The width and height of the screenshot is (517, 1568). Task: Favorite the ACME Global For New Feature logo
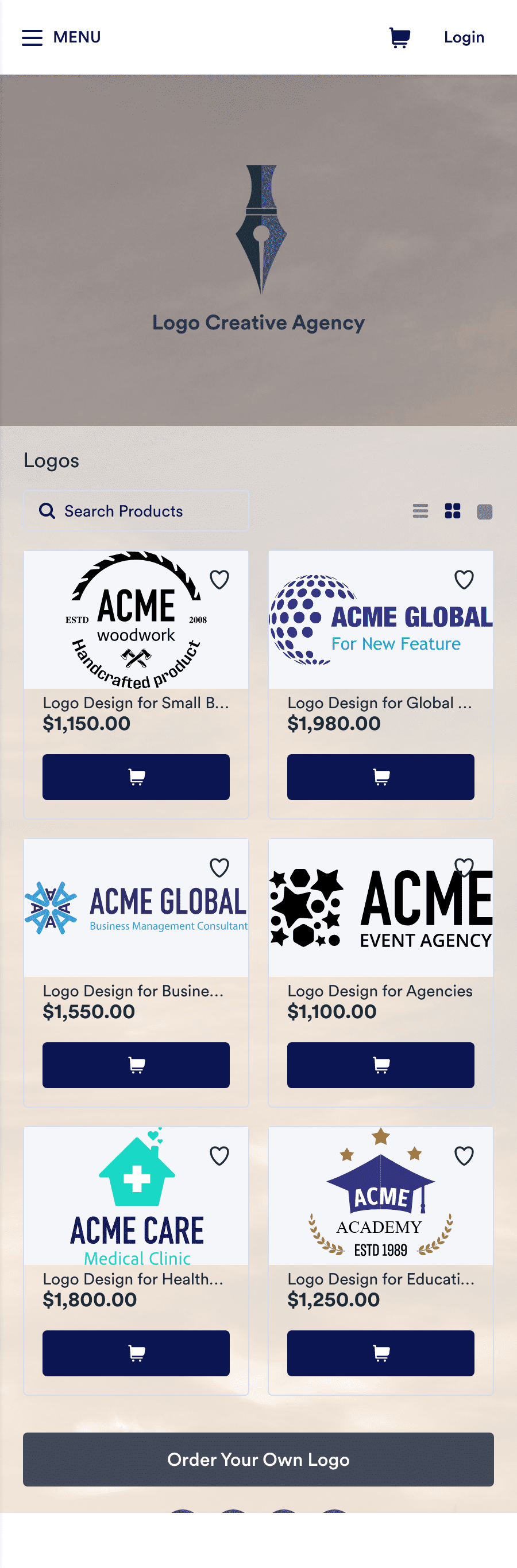point(464,580)
